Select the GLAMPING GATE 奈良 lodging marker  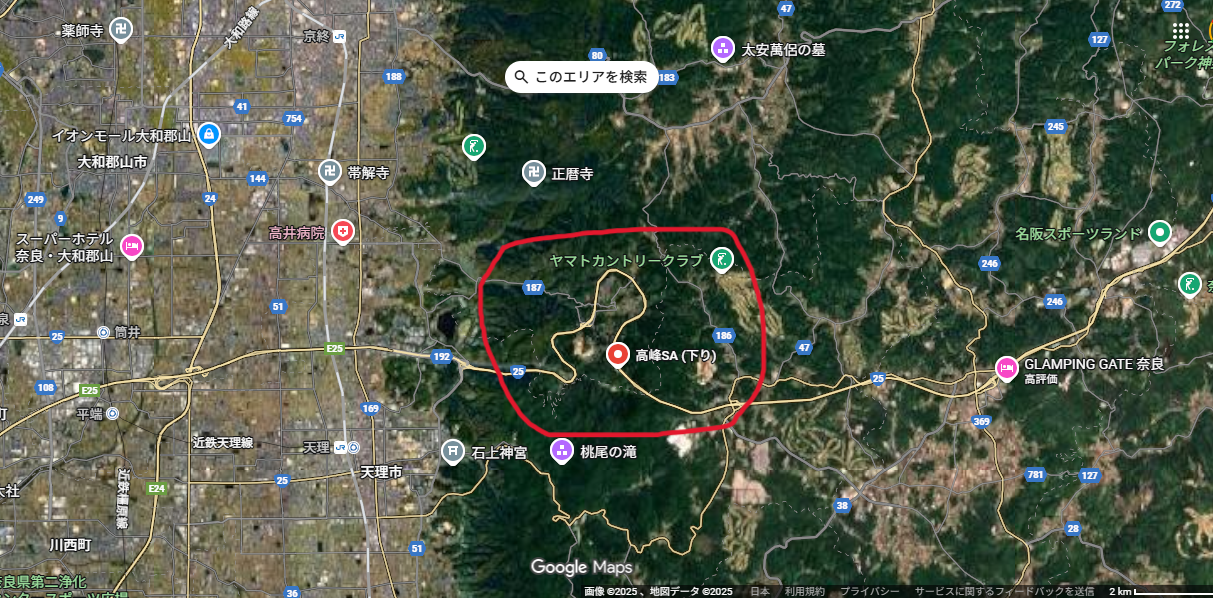pos(1007,367)
